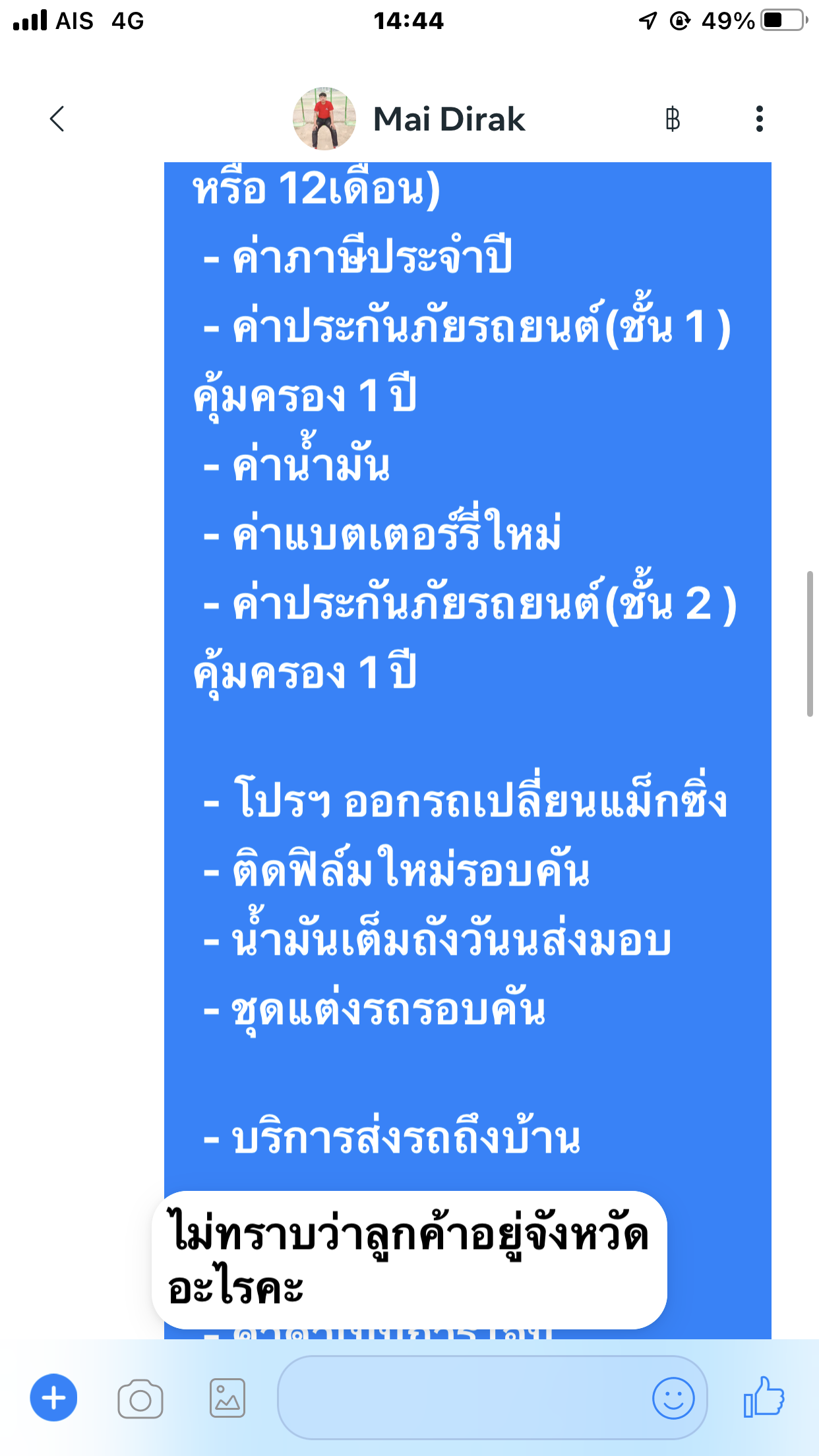Viewport: 819px width, 1456px height.
Task: Launch the camera to take a photo
Action: [140, 1398]
